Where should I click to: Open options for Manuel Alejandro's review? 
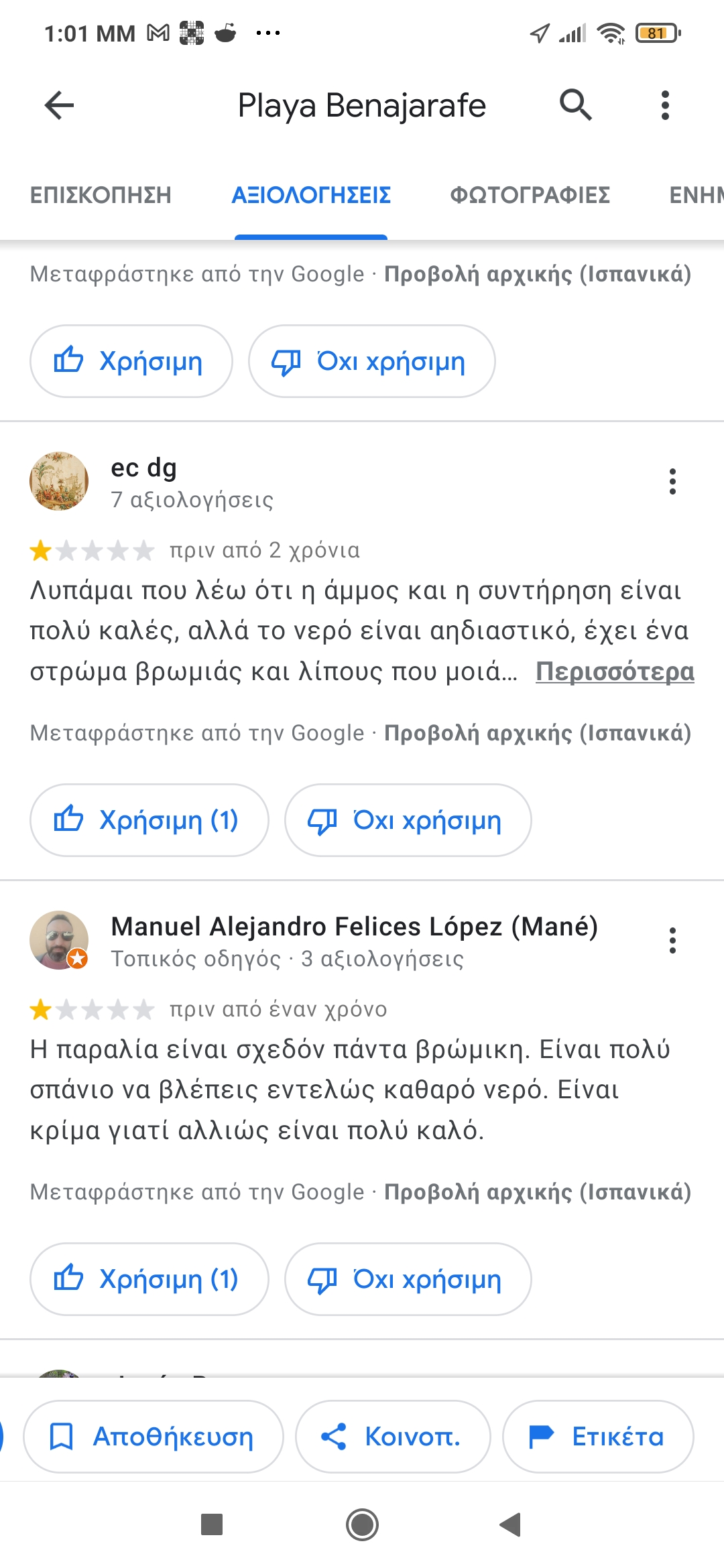click(672, 940)
